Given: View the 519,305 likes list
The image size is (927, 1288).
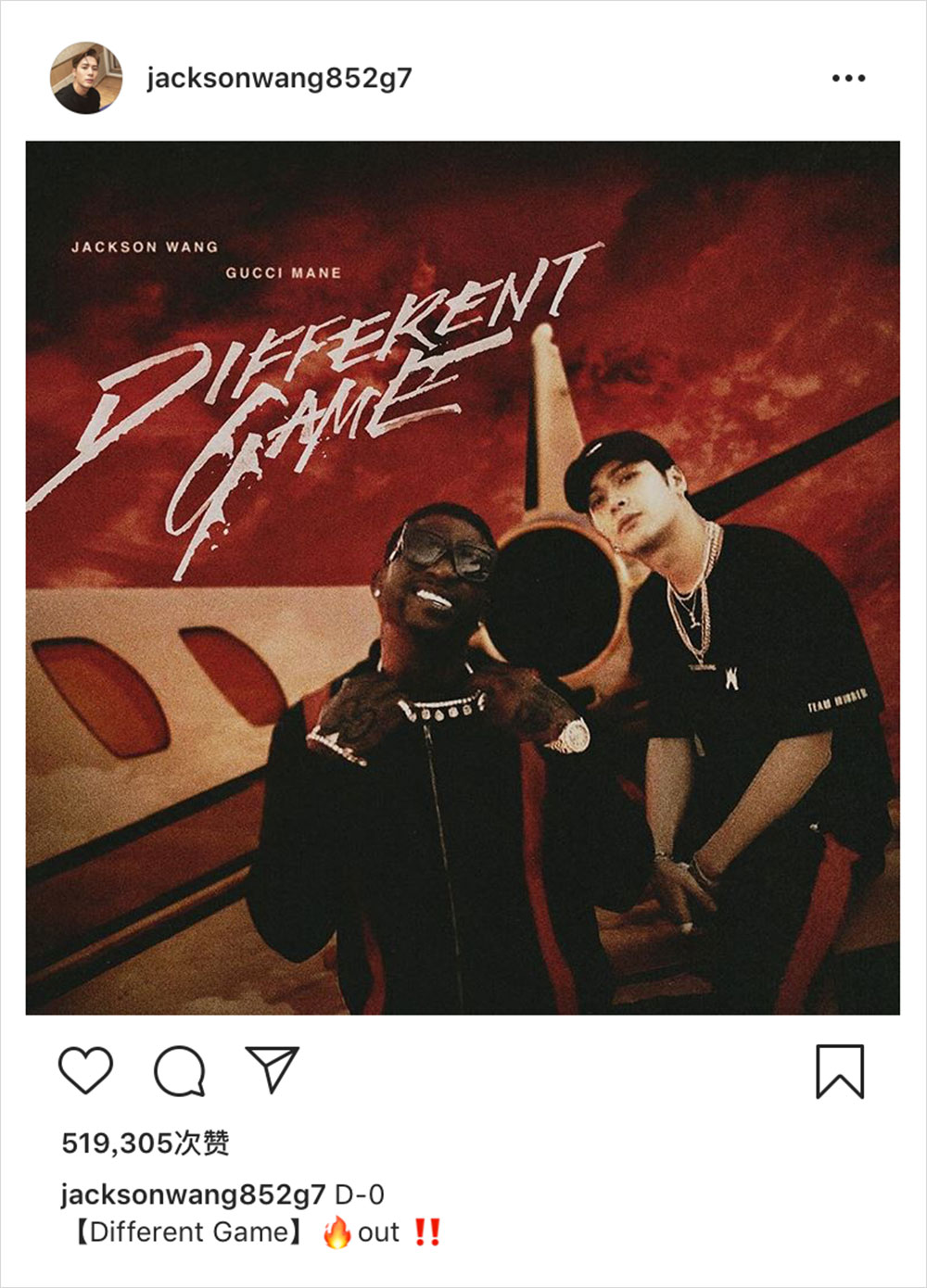Looking at the screenshot, I should 146,1143.
